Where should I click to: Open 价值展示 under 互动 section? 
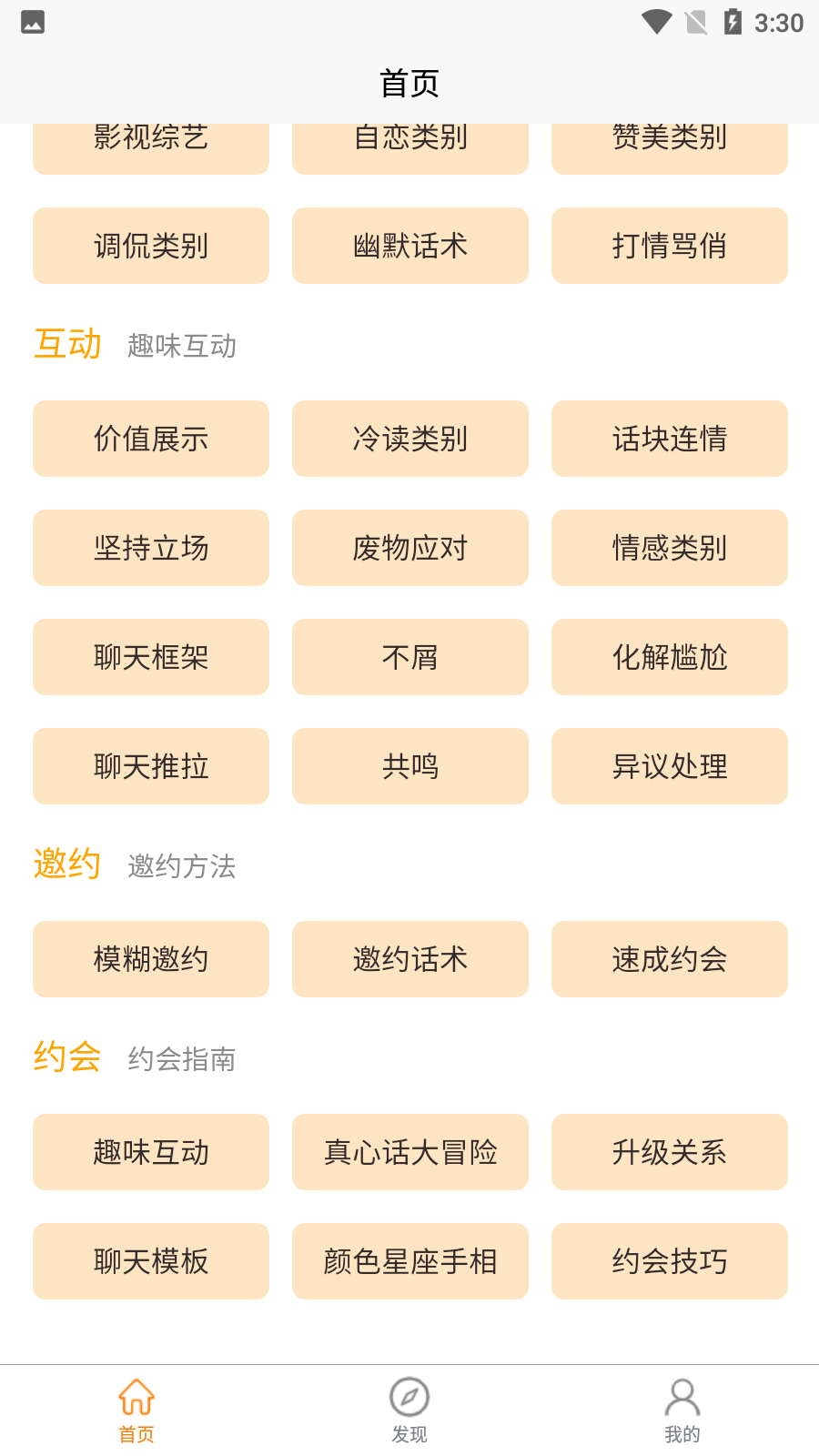[x=150, y=439]
